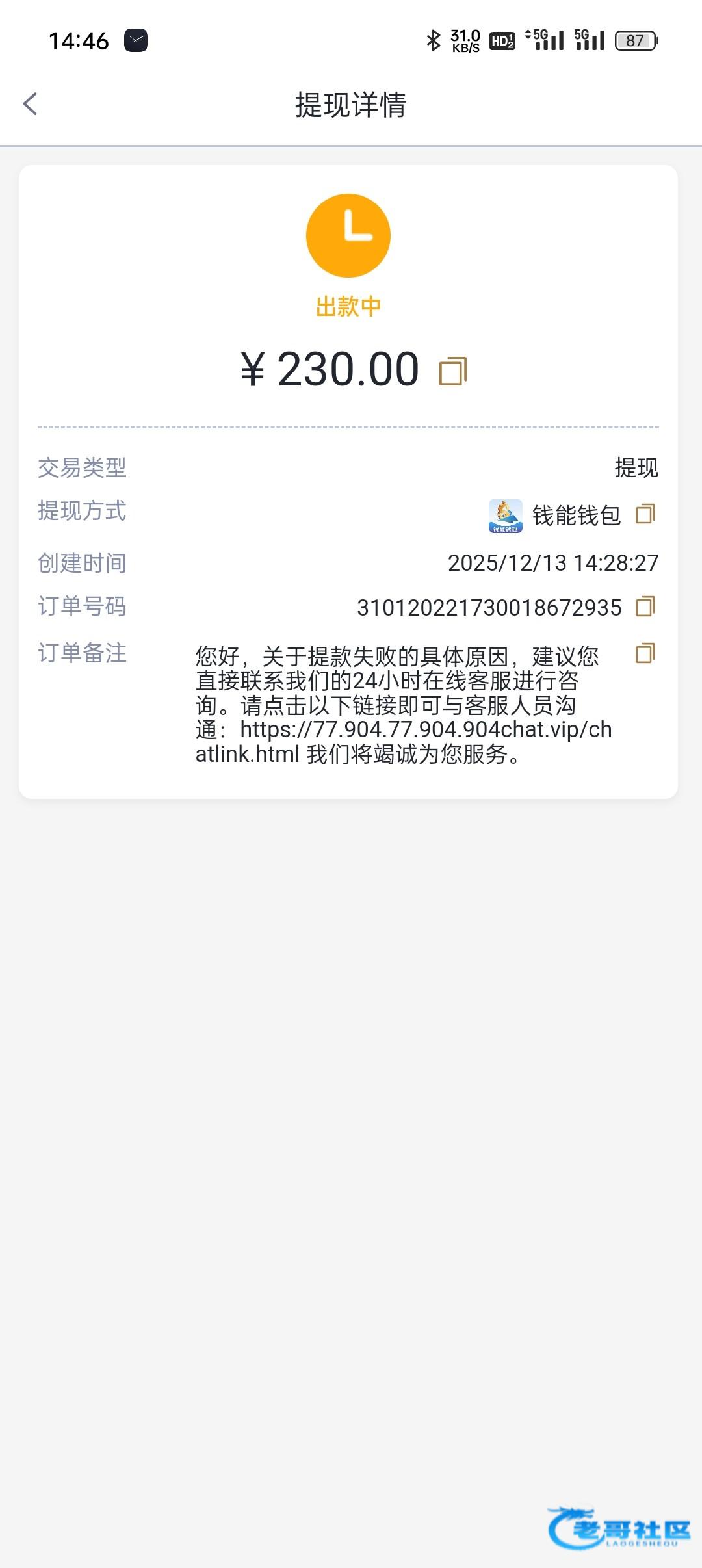Viewport: 702px width, 1568px height.
Task: Copy the order number 31012022173001867293
Action: [645, 607]
